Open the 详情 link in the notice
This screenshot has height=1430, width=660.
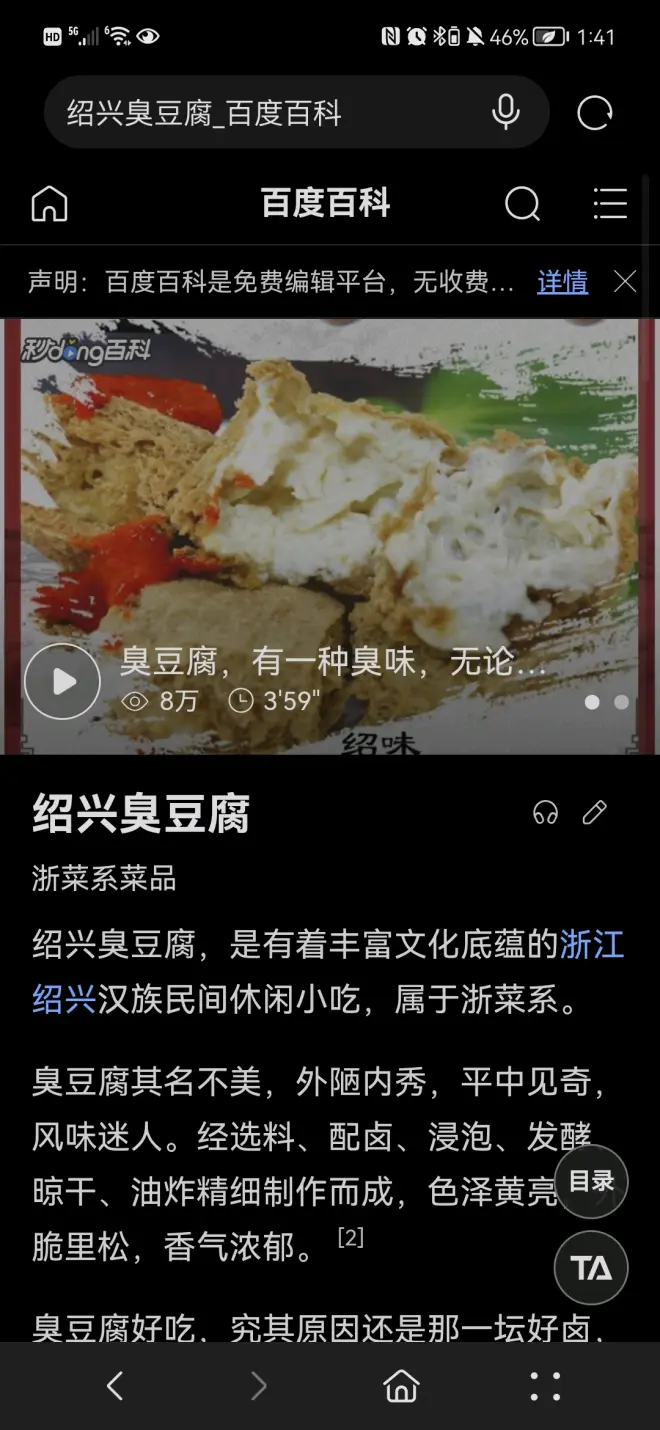point(562,282)
